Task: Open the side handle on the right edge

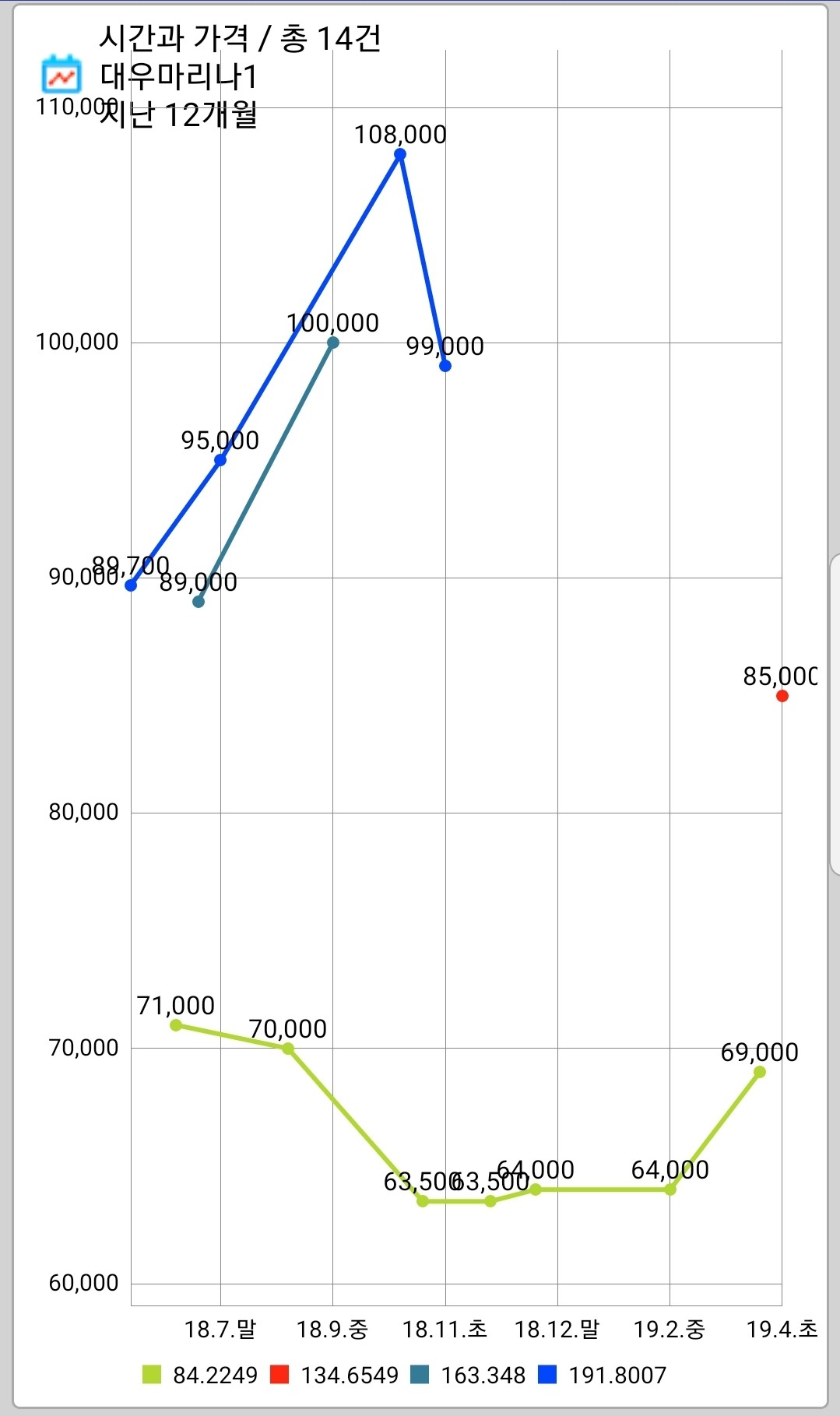Action: [835, 714]
